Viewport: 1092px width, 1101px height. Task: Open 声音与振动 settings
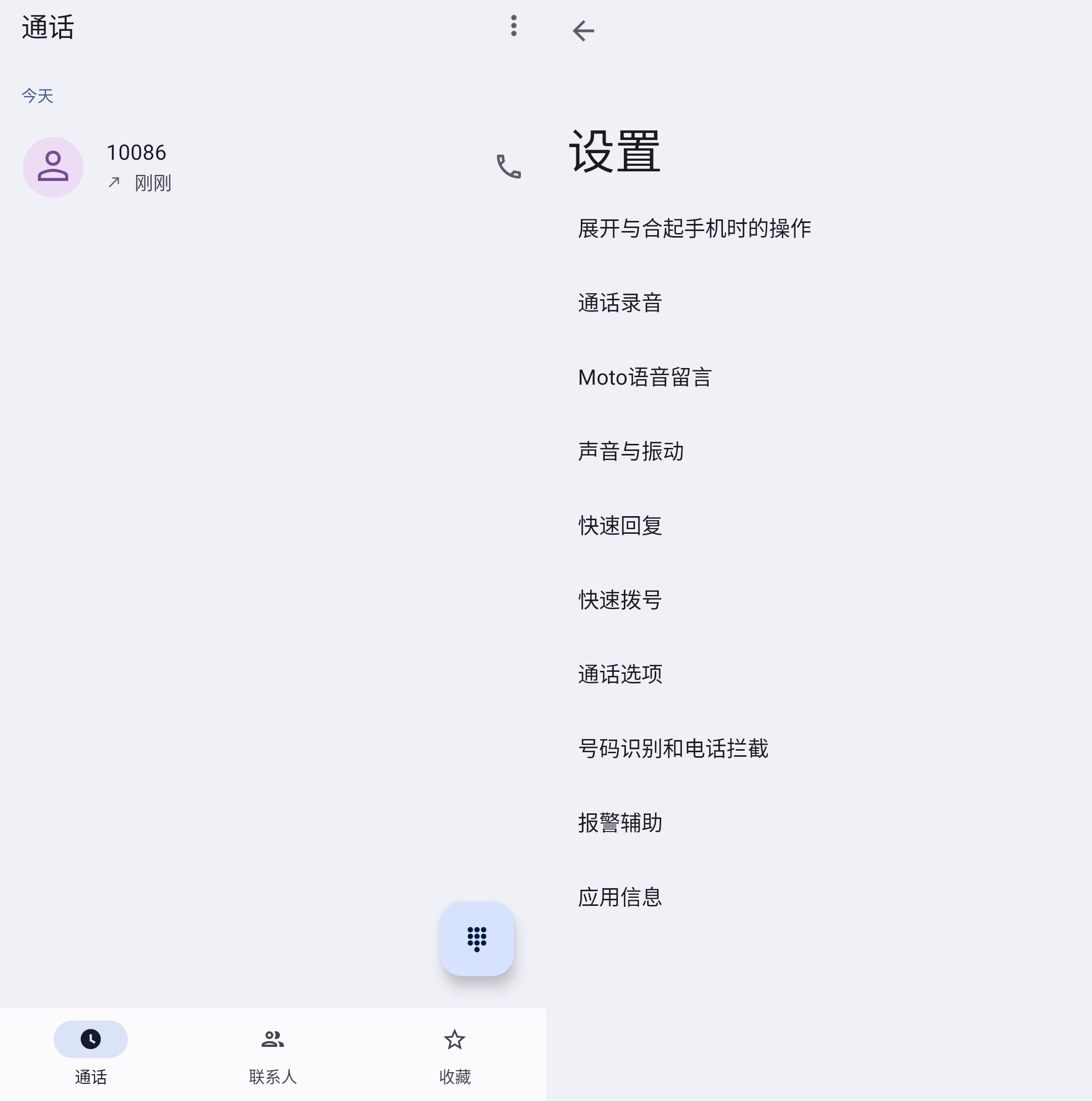[x=630, y=451]
